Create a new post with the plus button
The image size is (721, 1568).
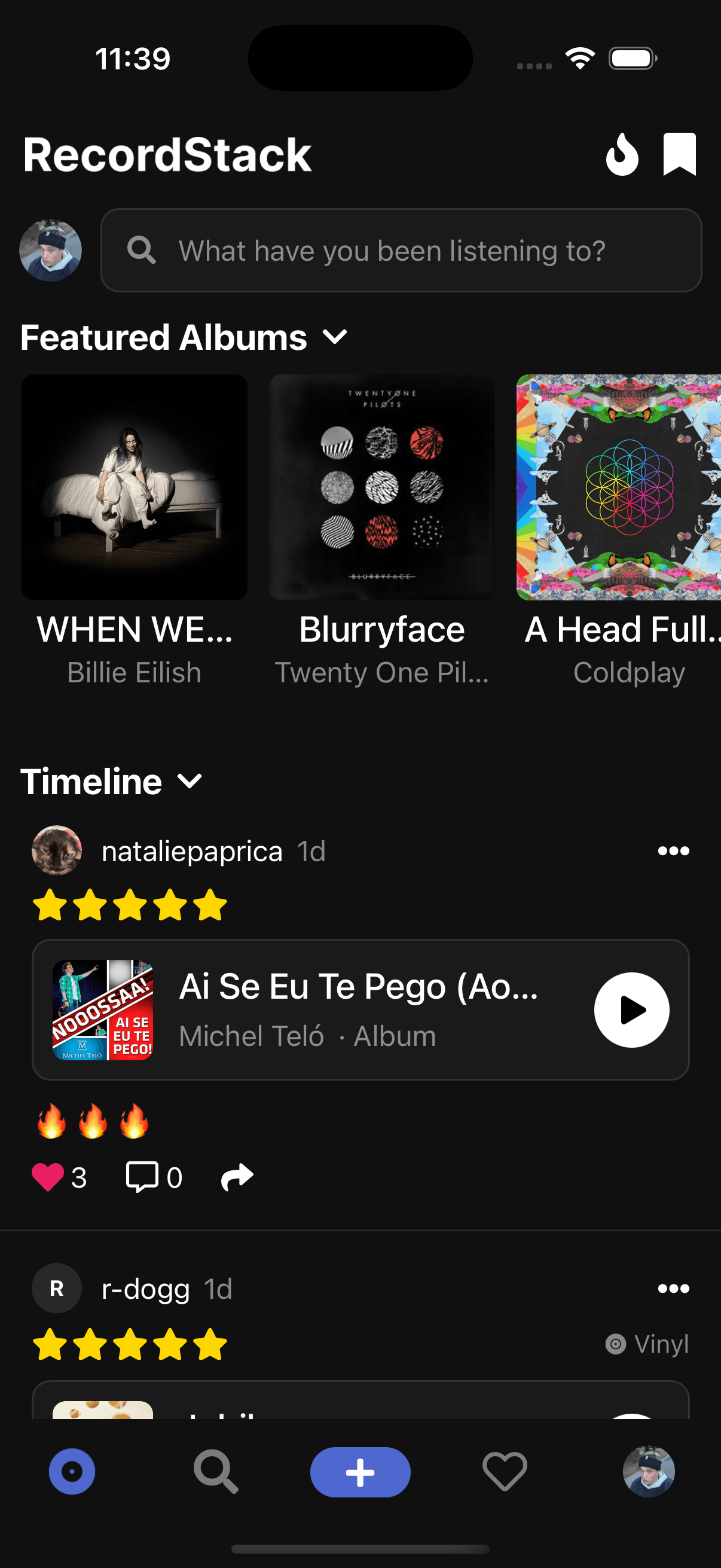360,1472
